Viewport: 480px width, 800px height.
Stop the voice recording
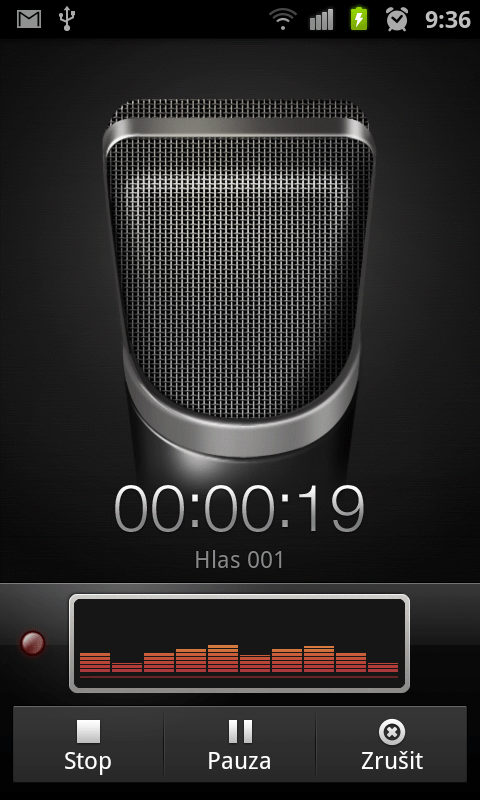88,744
